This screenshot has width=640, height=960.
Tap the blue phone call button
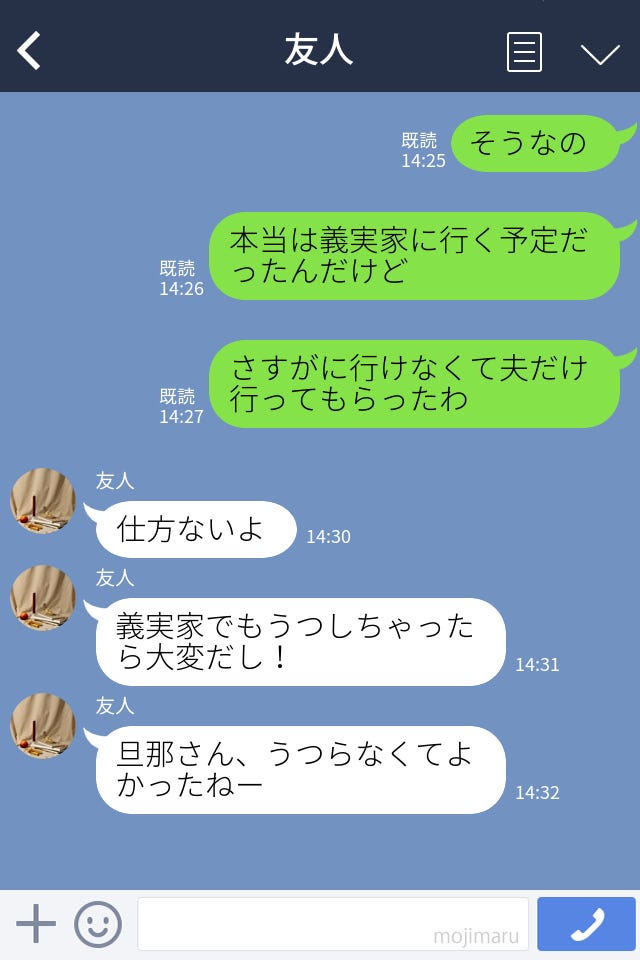[x=586, y=924]
